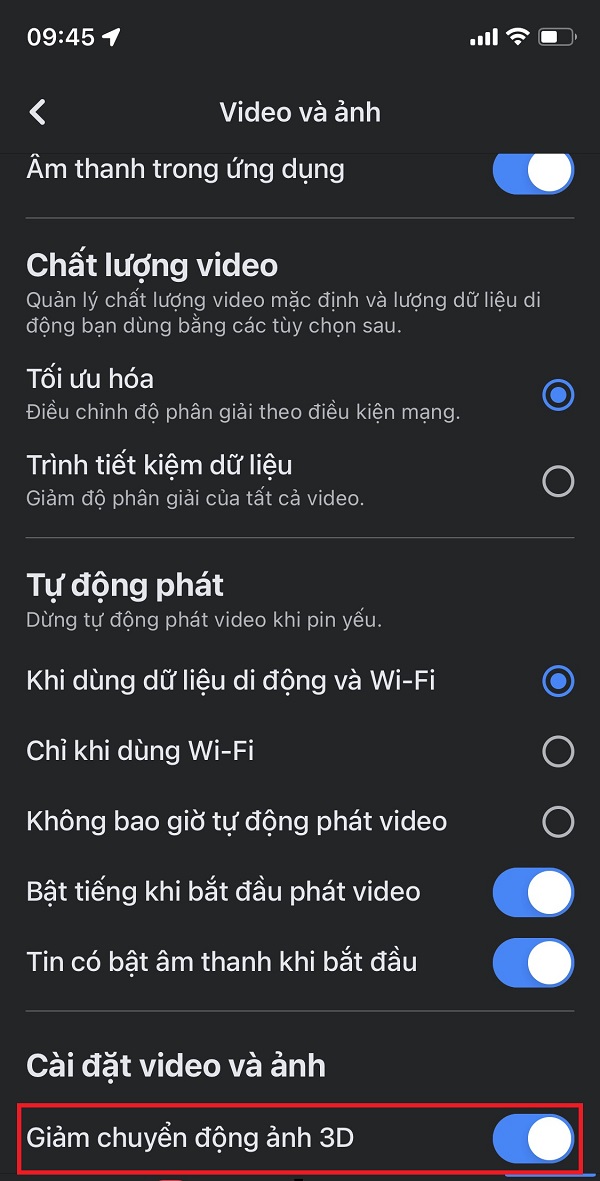600x1181 pixels.
Task: Select Không bao giờ tự động phát video
Action: (557, 822)
